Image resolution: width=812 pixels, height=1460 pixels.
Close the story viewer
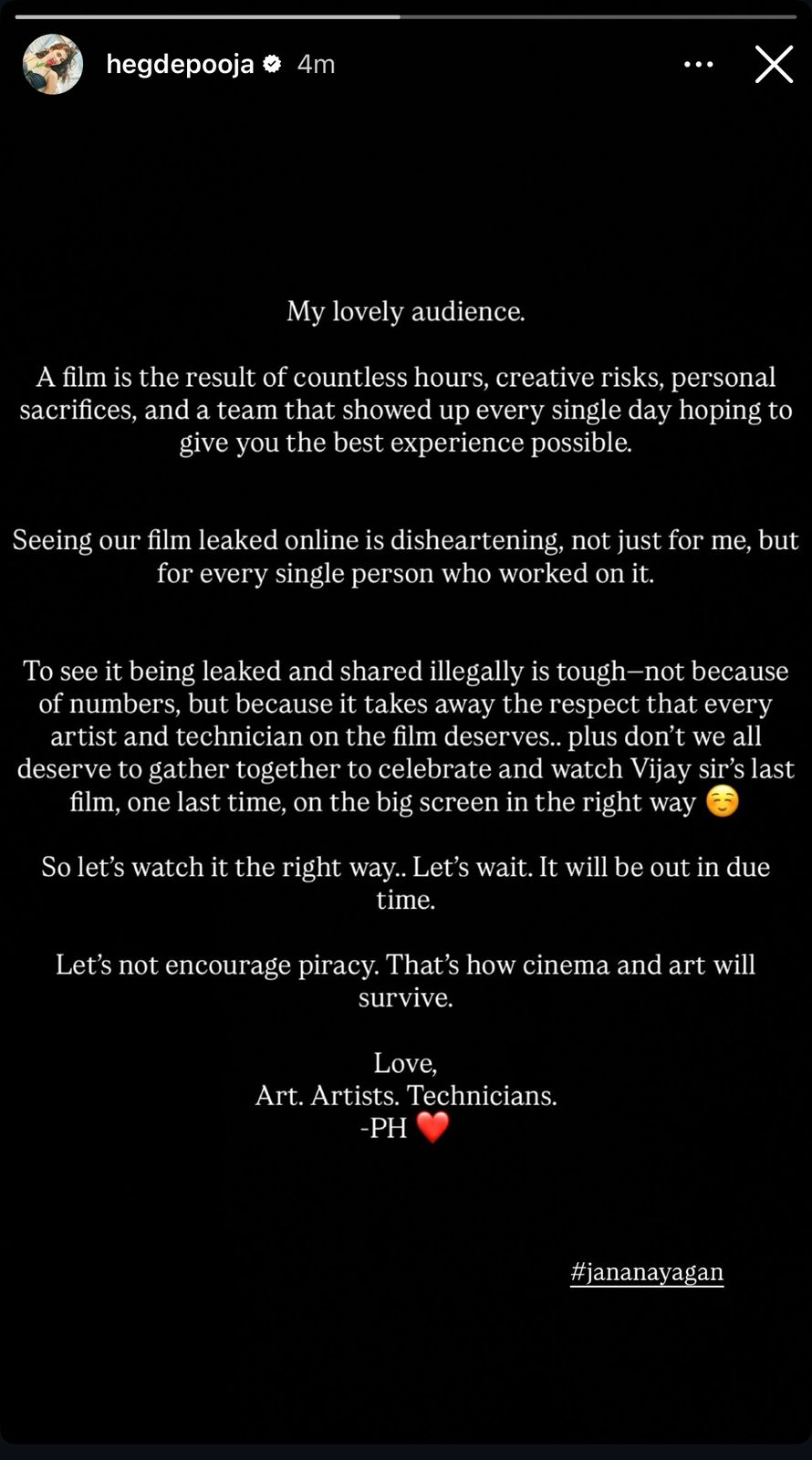pyautogui.click(x=773, y=65)
